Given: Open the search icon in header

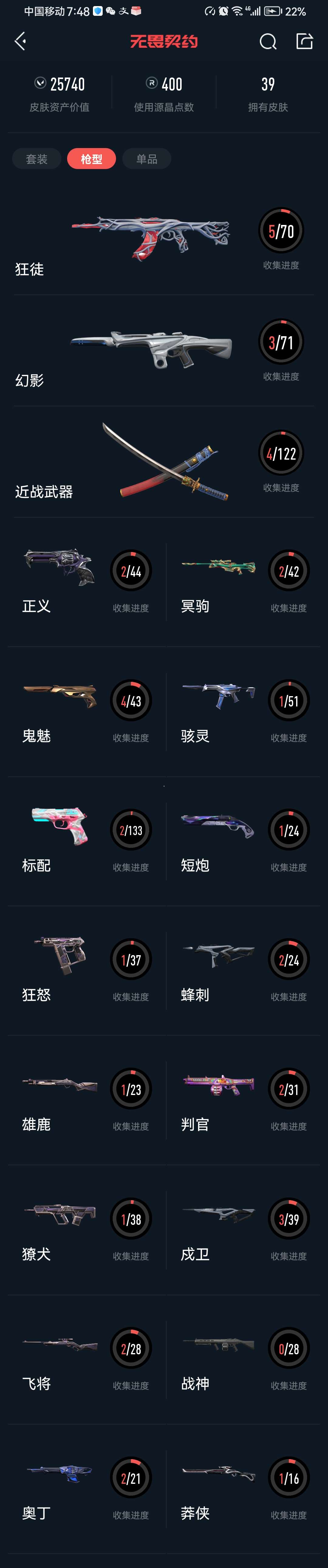Looking at the screenshot, I should tap(268, 41).
